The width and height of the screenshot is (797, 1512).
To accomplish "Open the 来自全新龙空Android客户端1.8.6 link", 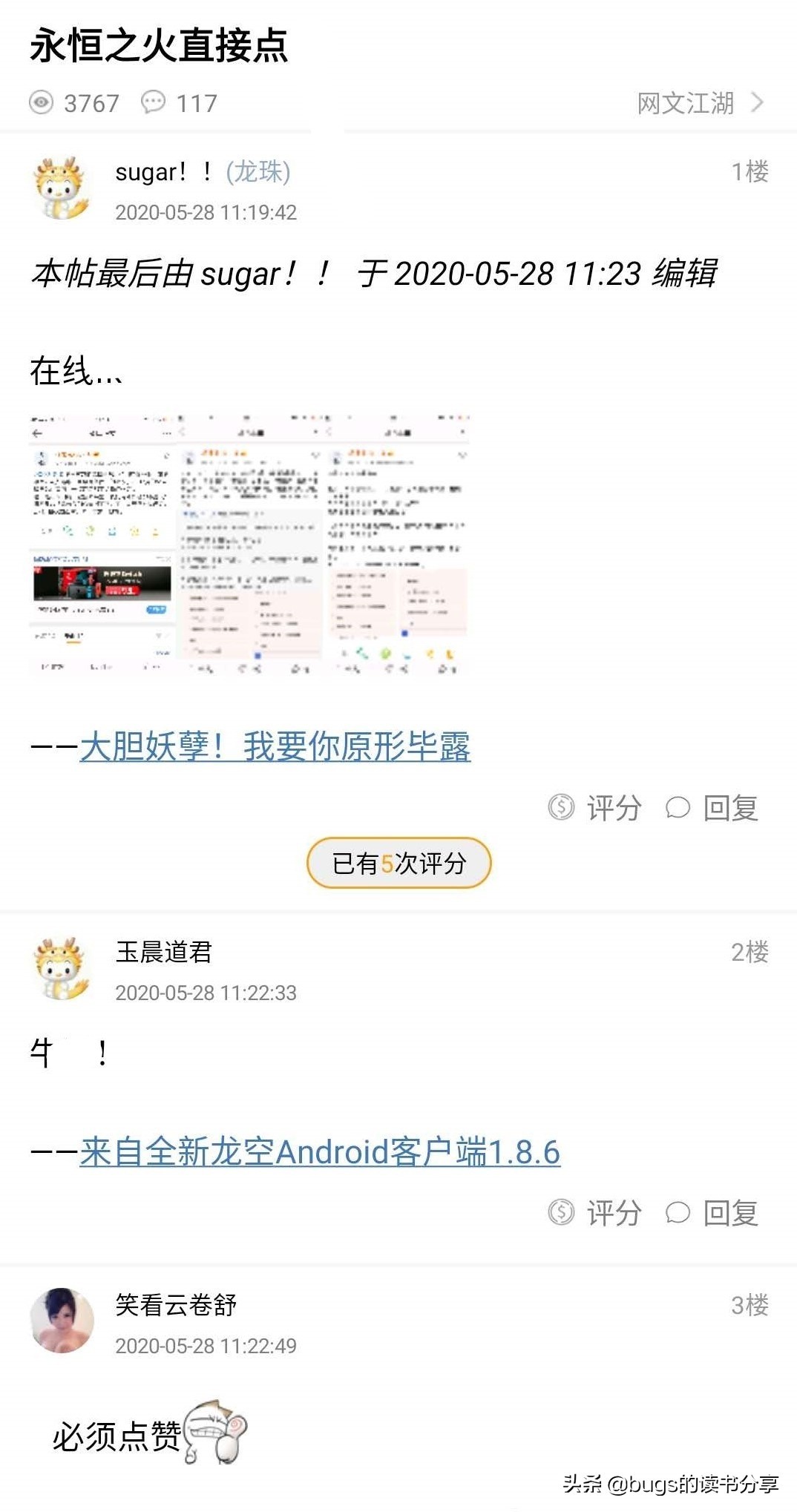I will (x=320, y=1152).
